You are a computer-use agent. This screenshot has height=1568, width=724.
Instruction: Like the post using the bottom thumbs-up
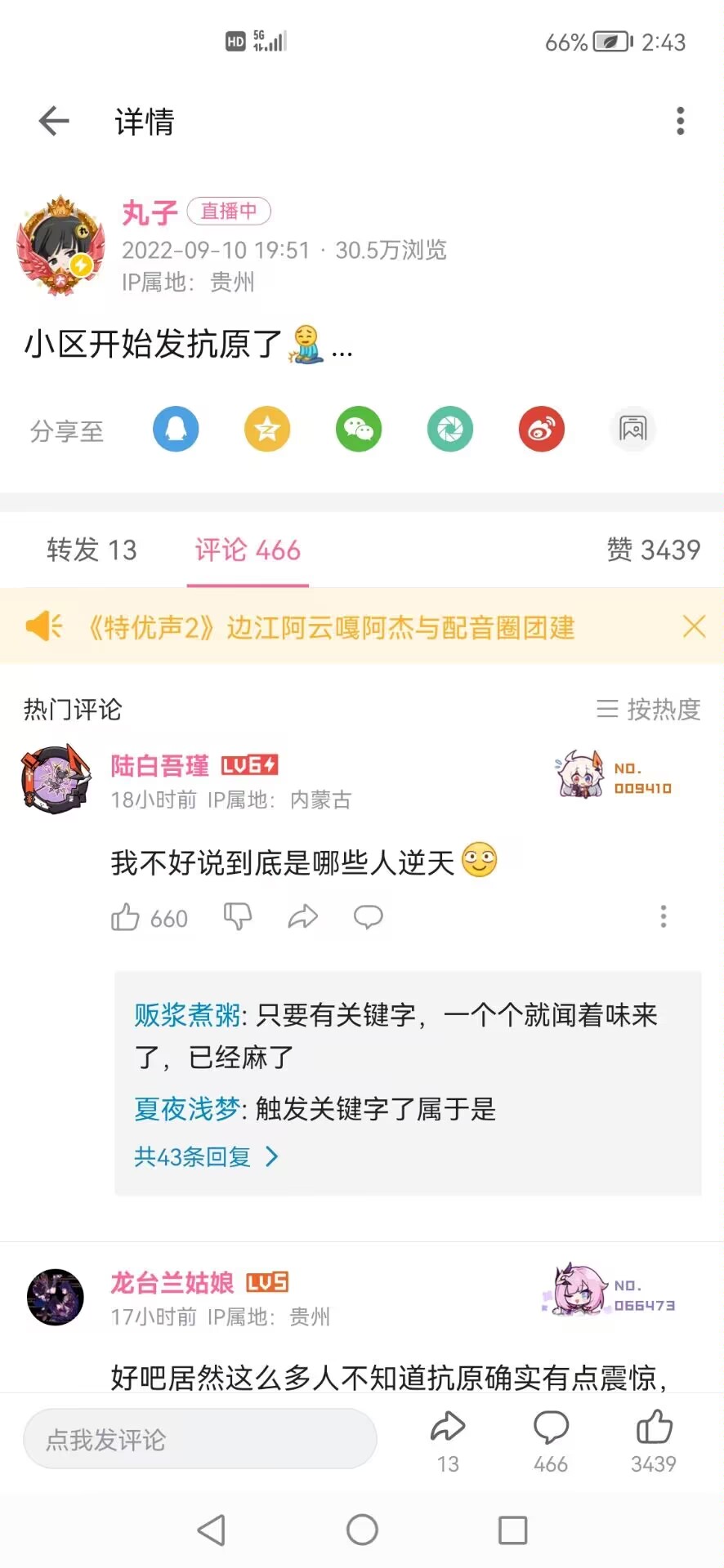654,1439
